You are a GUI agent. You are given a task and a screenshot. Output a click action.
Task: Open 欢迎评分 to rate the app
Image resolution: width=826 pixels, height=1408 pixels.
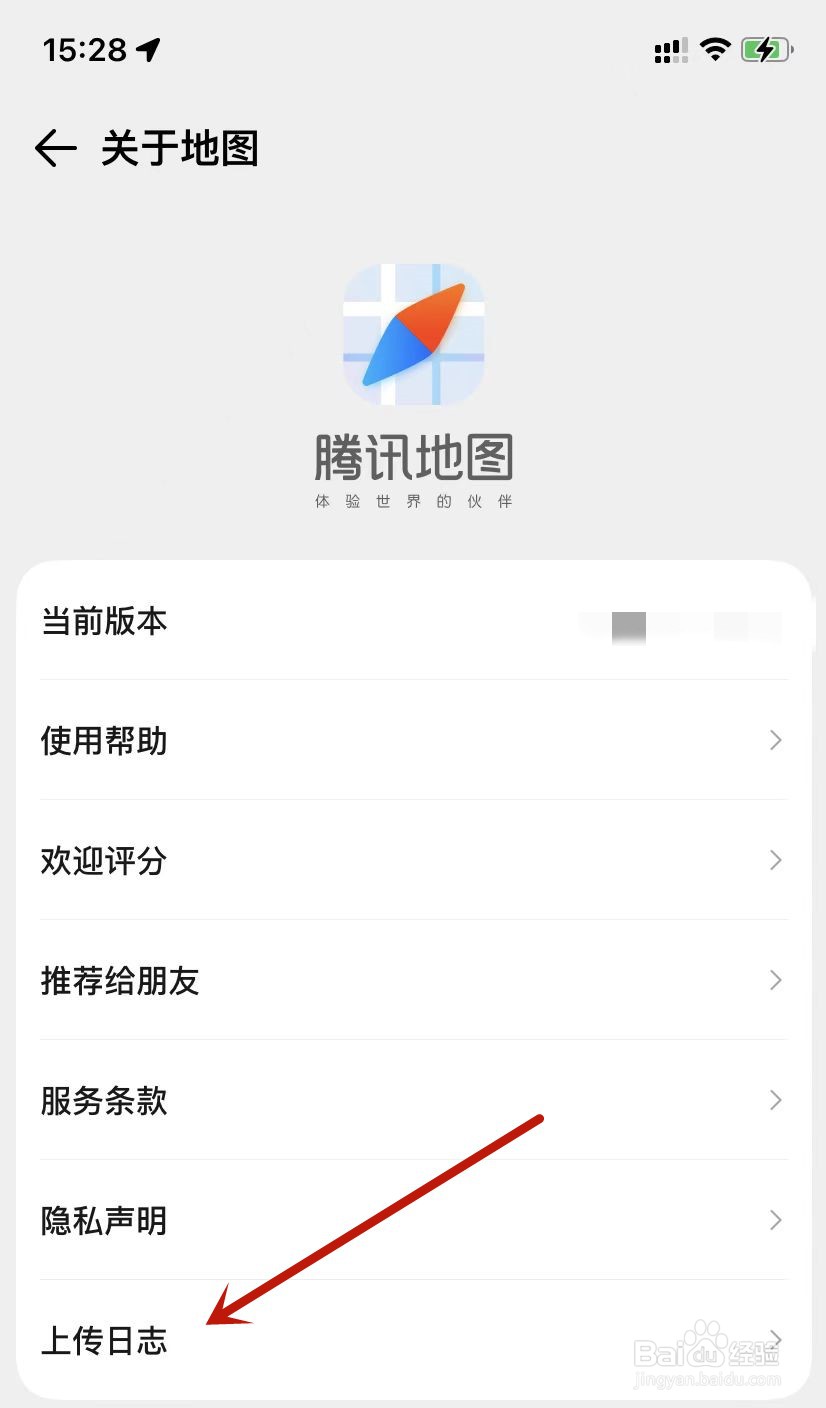pyautogui.click(x=413, y=860)
